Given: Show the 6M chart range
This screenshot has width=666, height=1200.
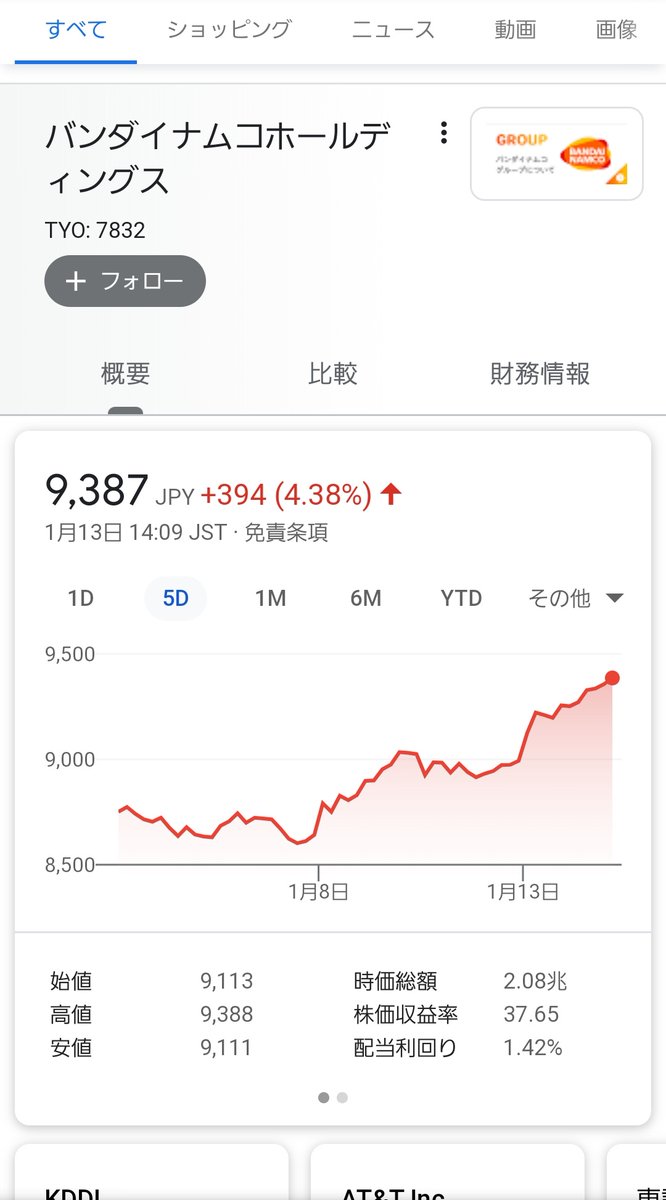Looking at the screenshot, I should pyautogui.click(x=365, y=599).
